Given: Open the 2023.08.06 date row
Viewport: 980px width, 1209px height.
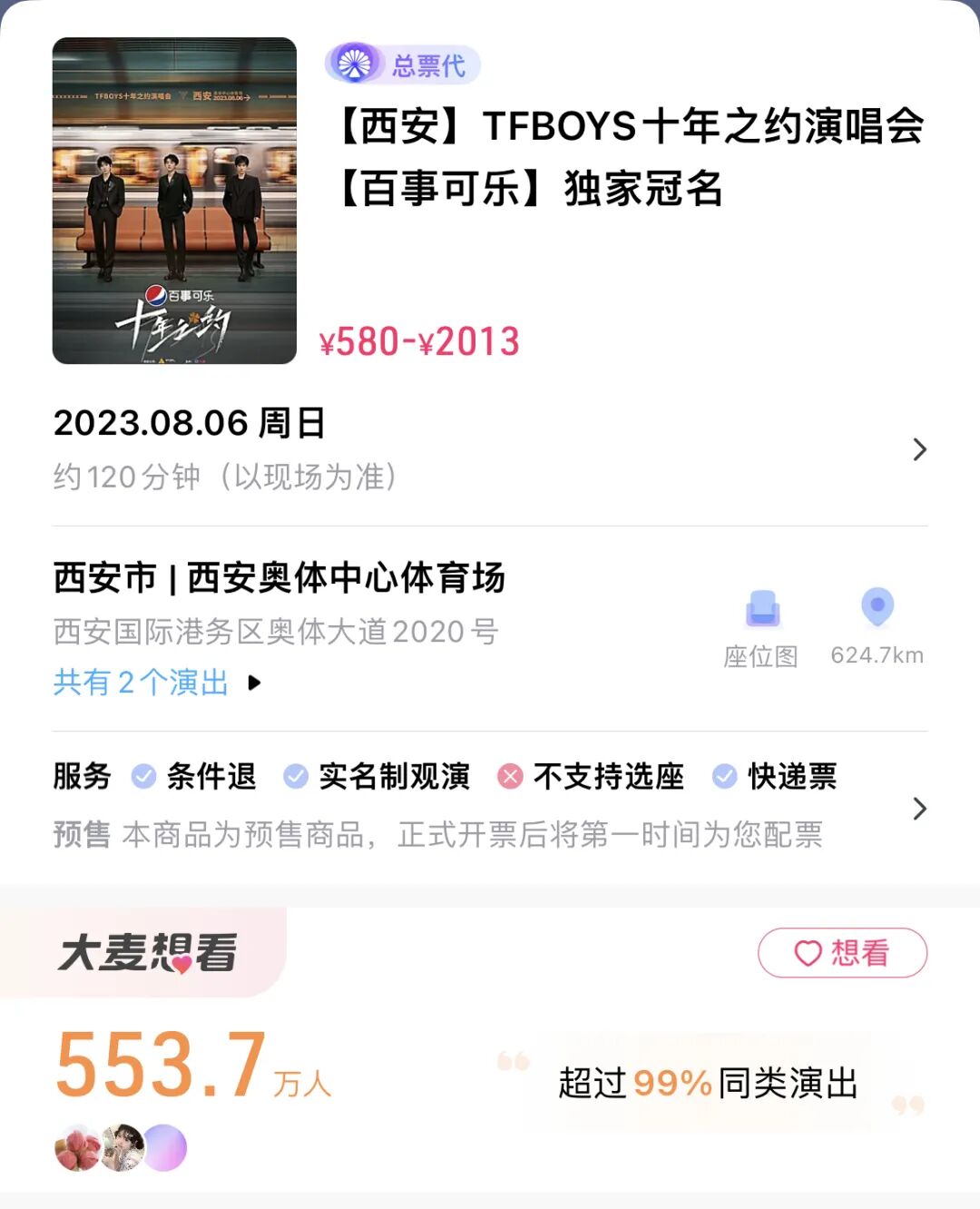Looking at the screenshot, I should pyautogui.click(x=490, y=449).
